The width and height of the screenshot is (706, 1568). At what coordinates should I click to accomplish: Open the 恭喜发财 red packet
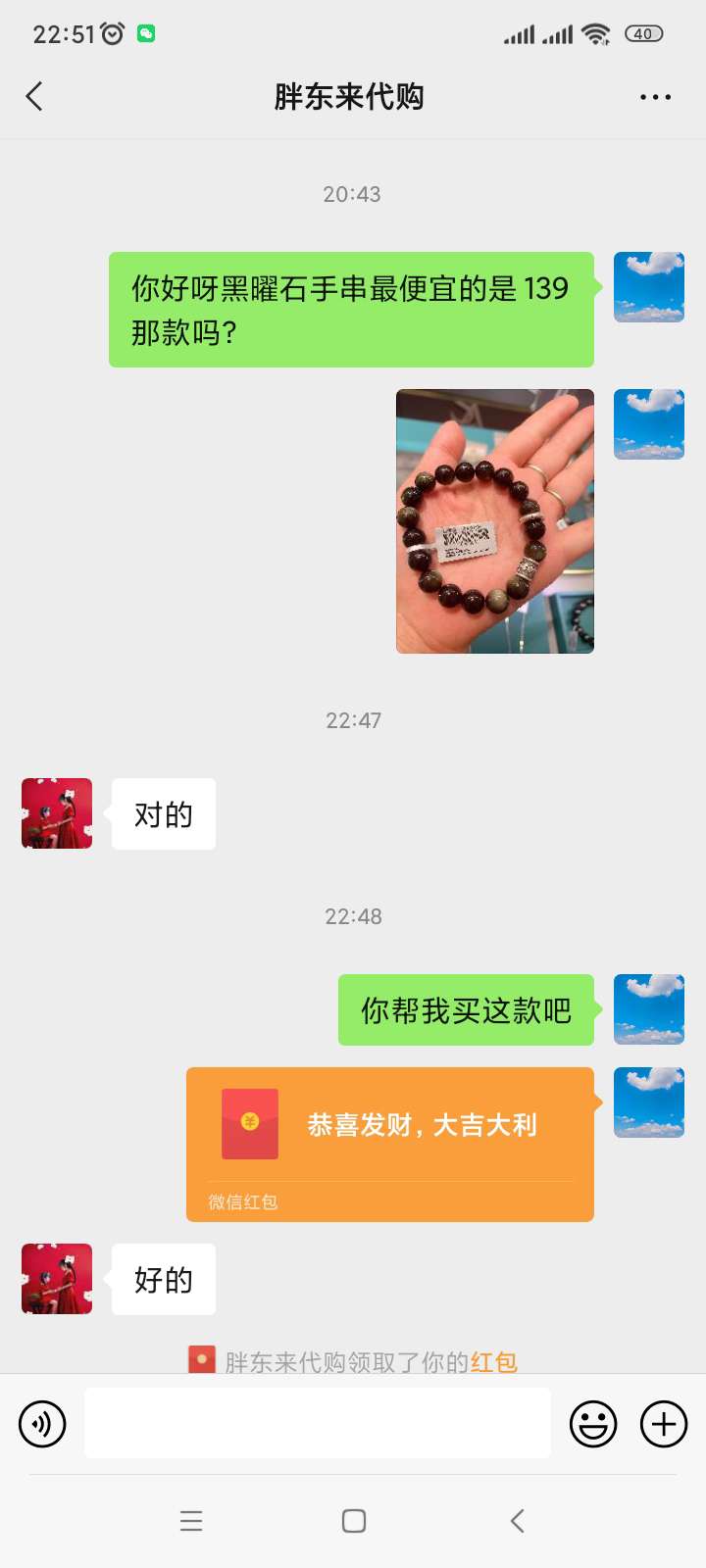click(x=390, y=1143)
